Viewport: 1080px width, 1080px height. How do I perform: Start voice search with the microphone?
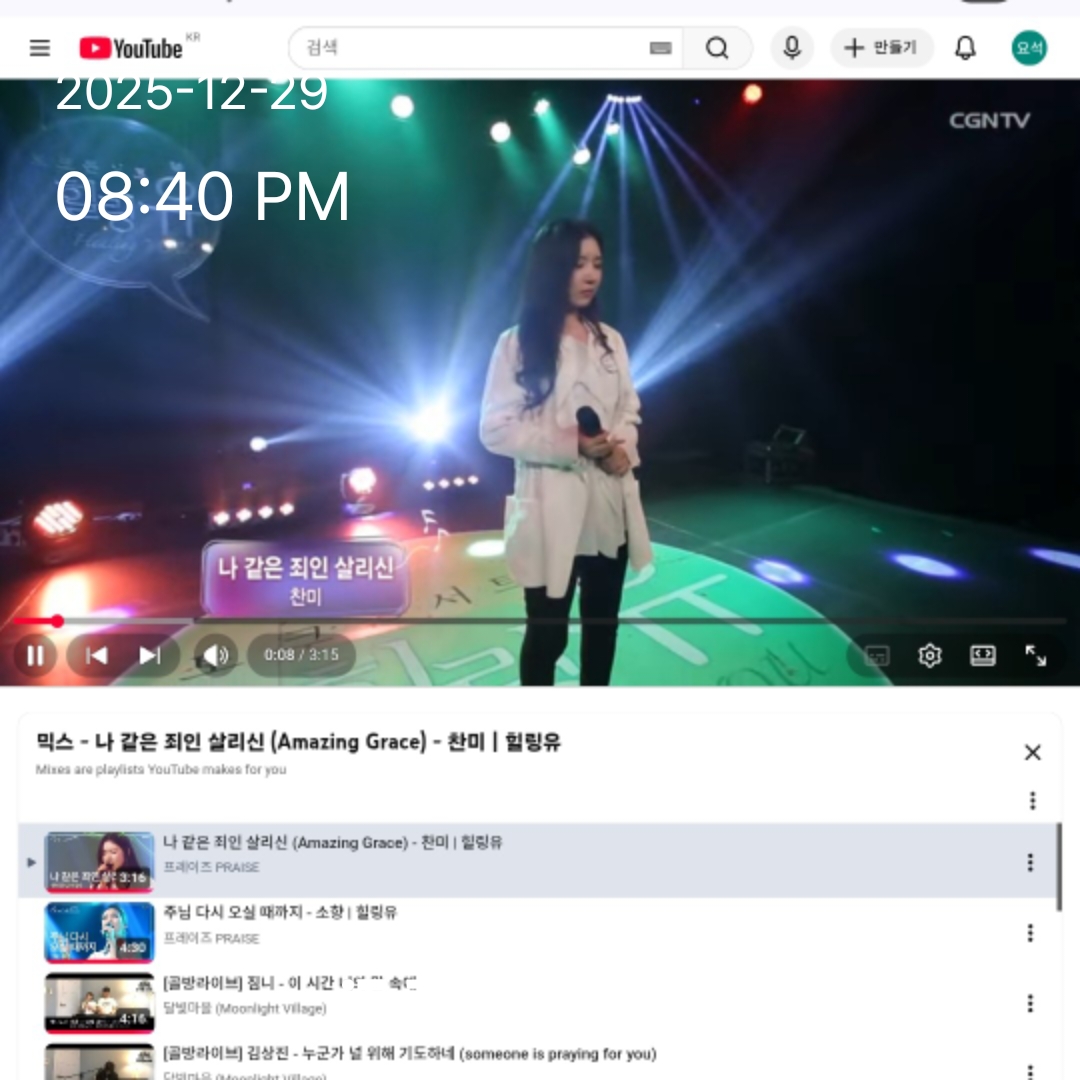(792, 48)
